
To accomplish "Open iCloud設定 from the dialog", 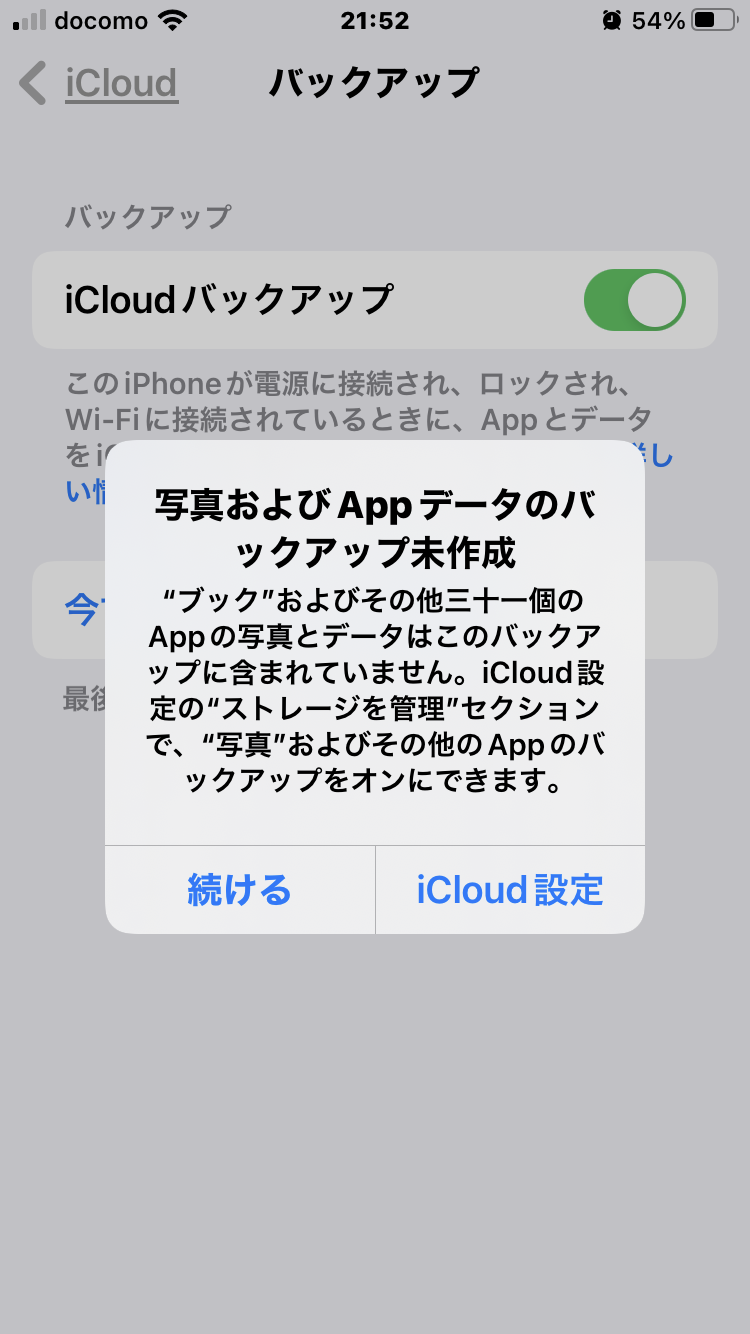I will (x=510, y=889).
